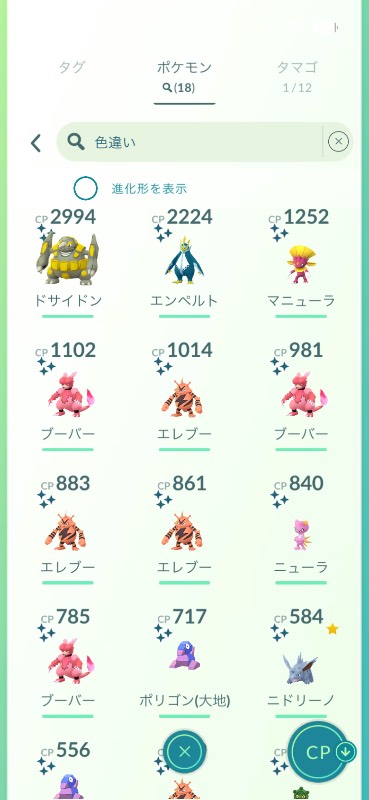This screenshot has height=800, width=369.
Task: Change sort order via CP button
Action: 321,752
